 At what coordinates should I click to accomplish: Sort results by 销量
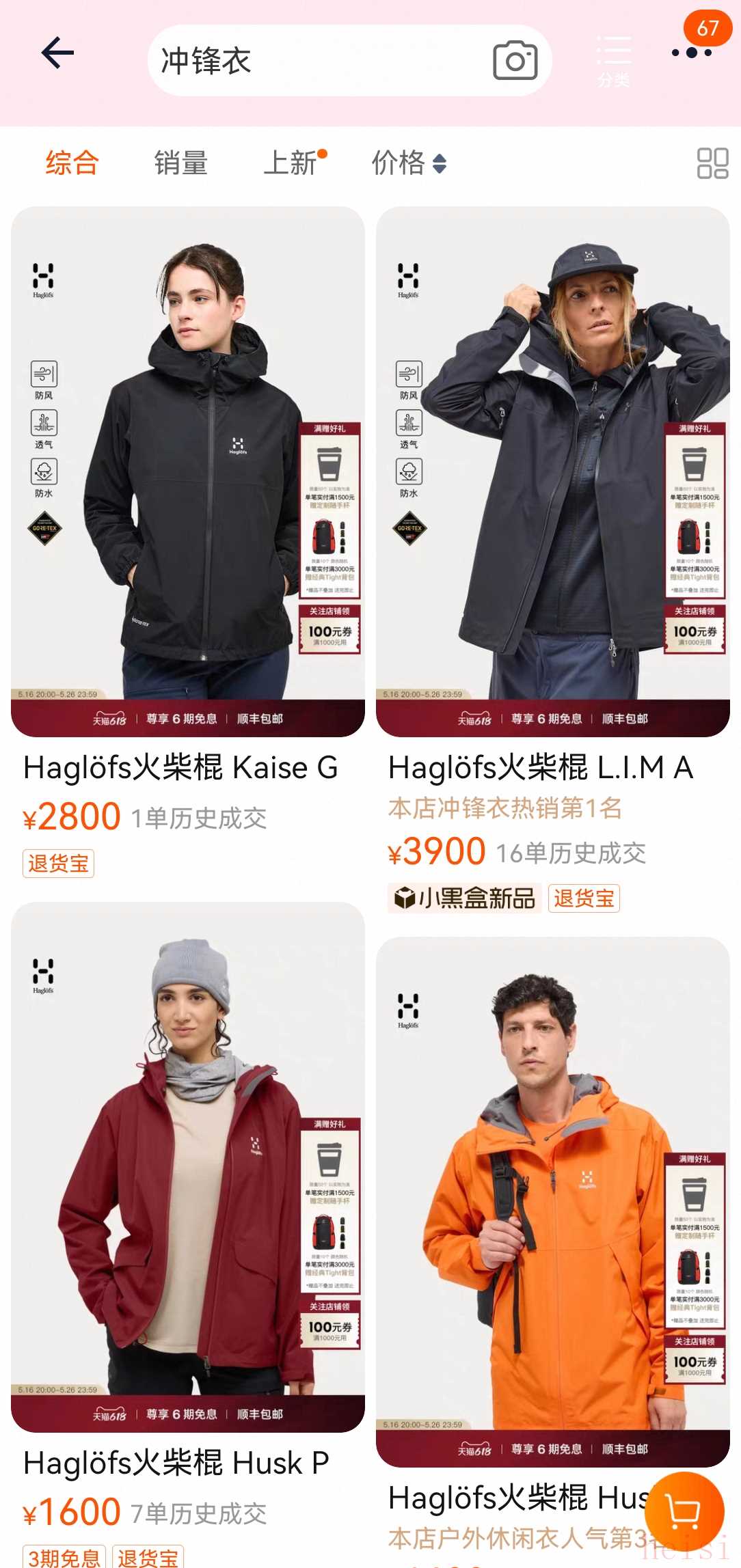[180, 163]
